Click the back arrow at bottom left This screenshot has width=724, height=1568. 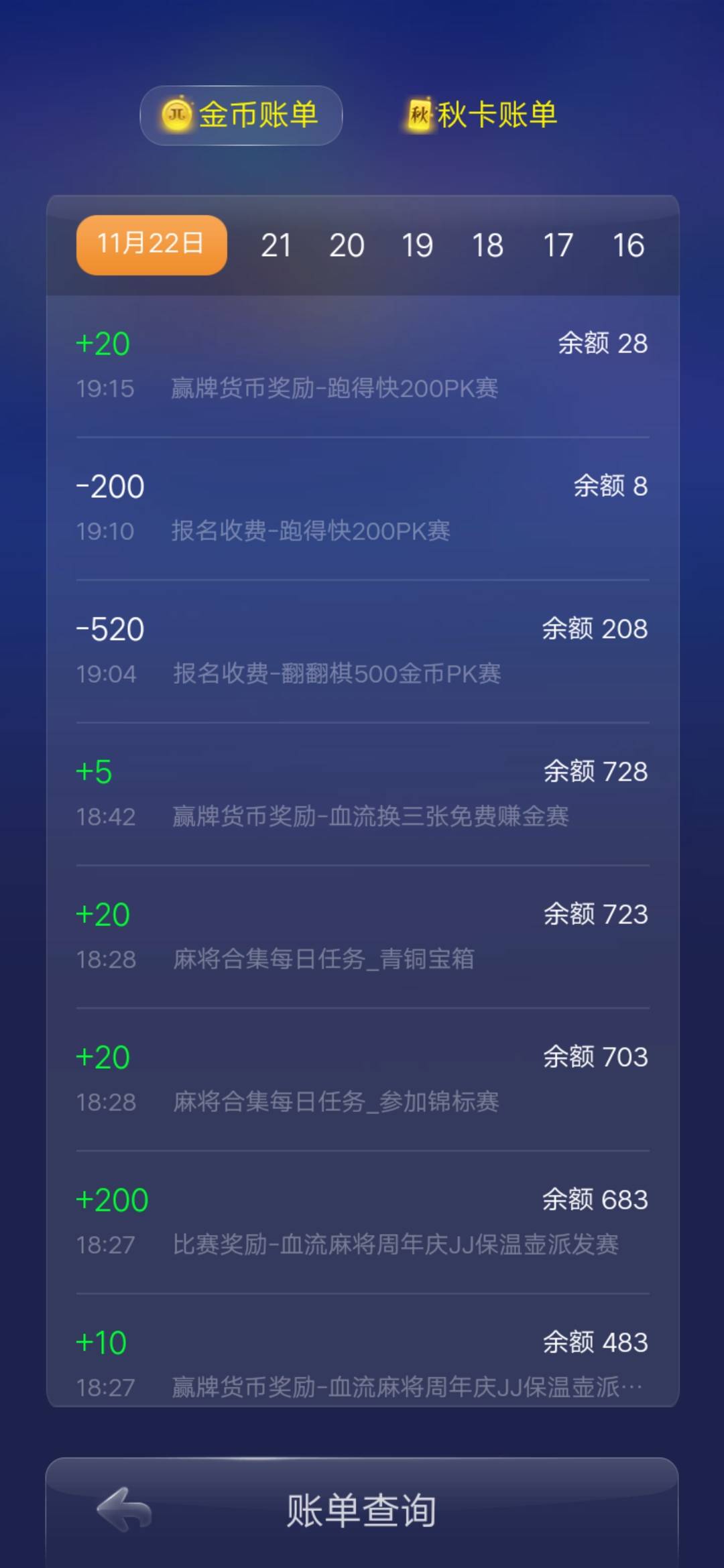point(124,1508)
